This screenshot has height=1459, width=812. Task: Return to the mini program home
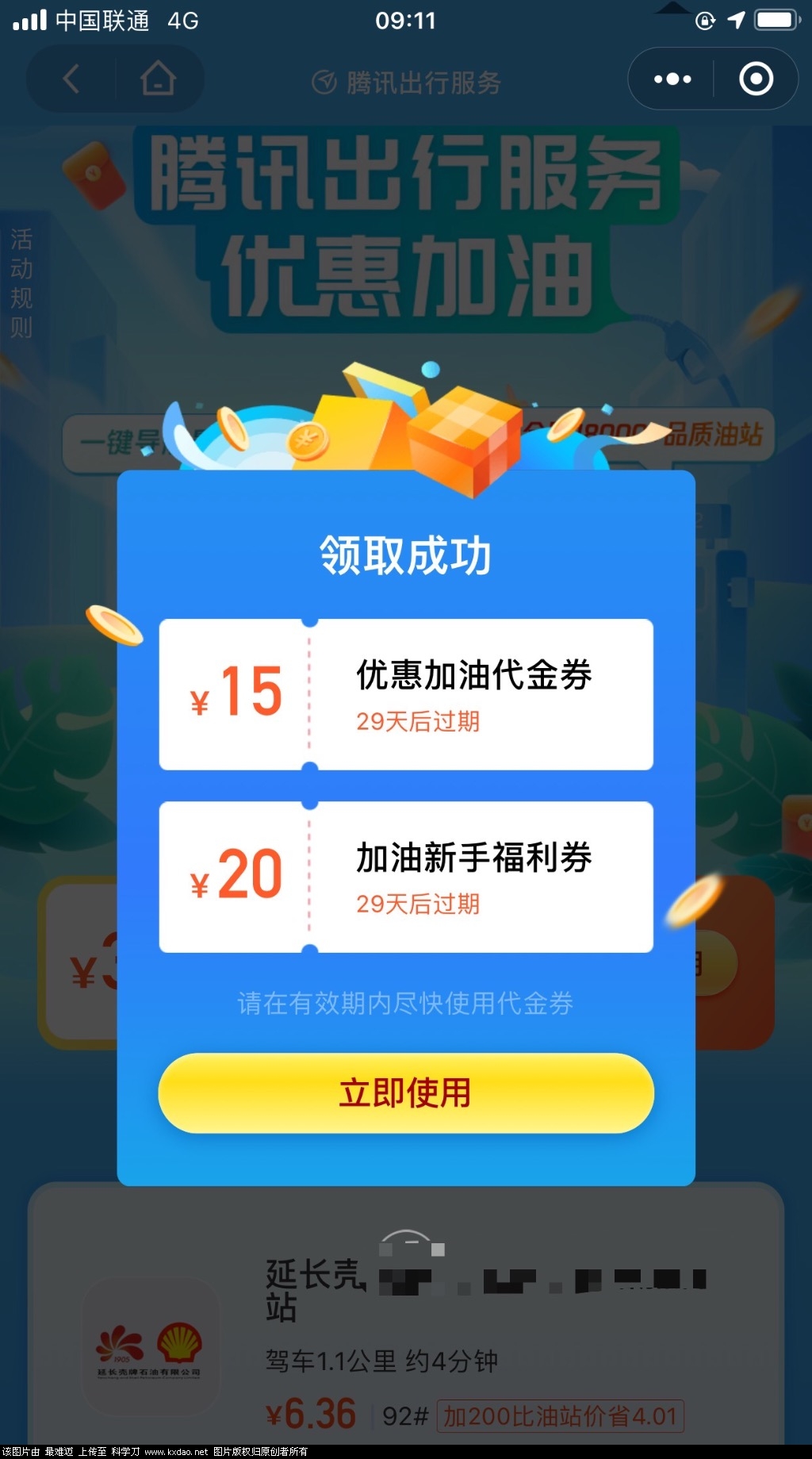(x=158, y=79)
